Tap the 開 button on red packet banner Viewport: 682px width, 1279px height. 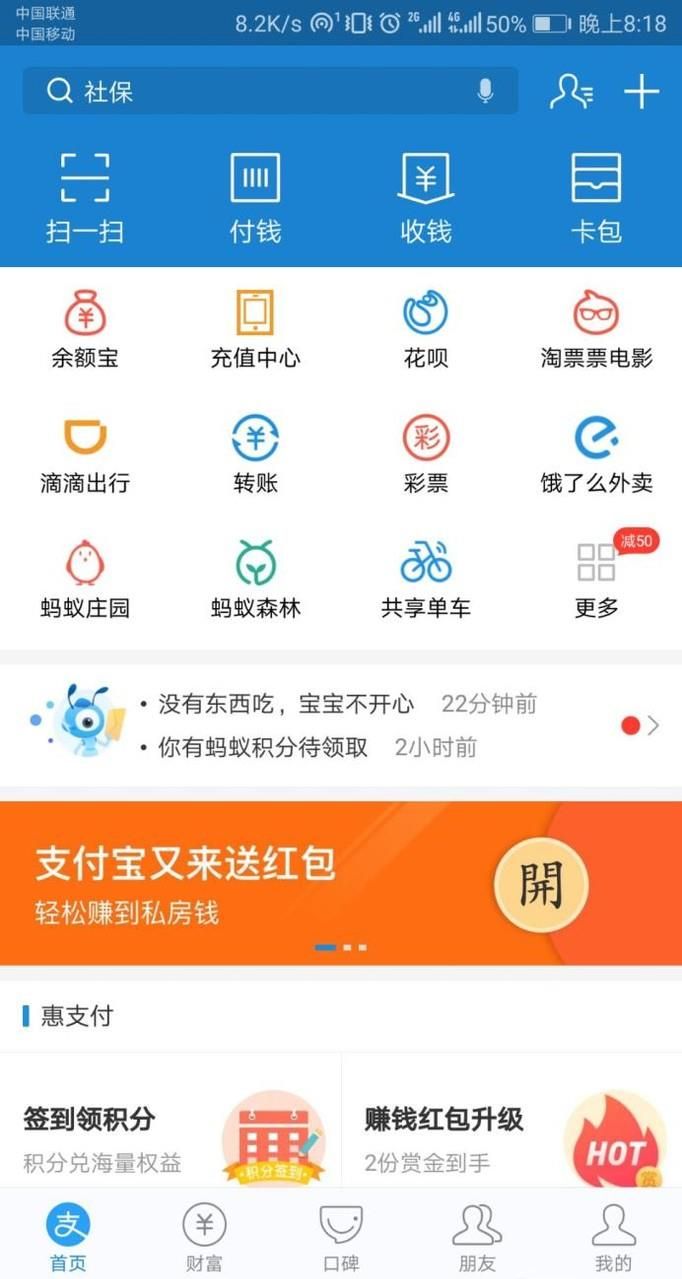pyautogui.click(x=541, y=884)
